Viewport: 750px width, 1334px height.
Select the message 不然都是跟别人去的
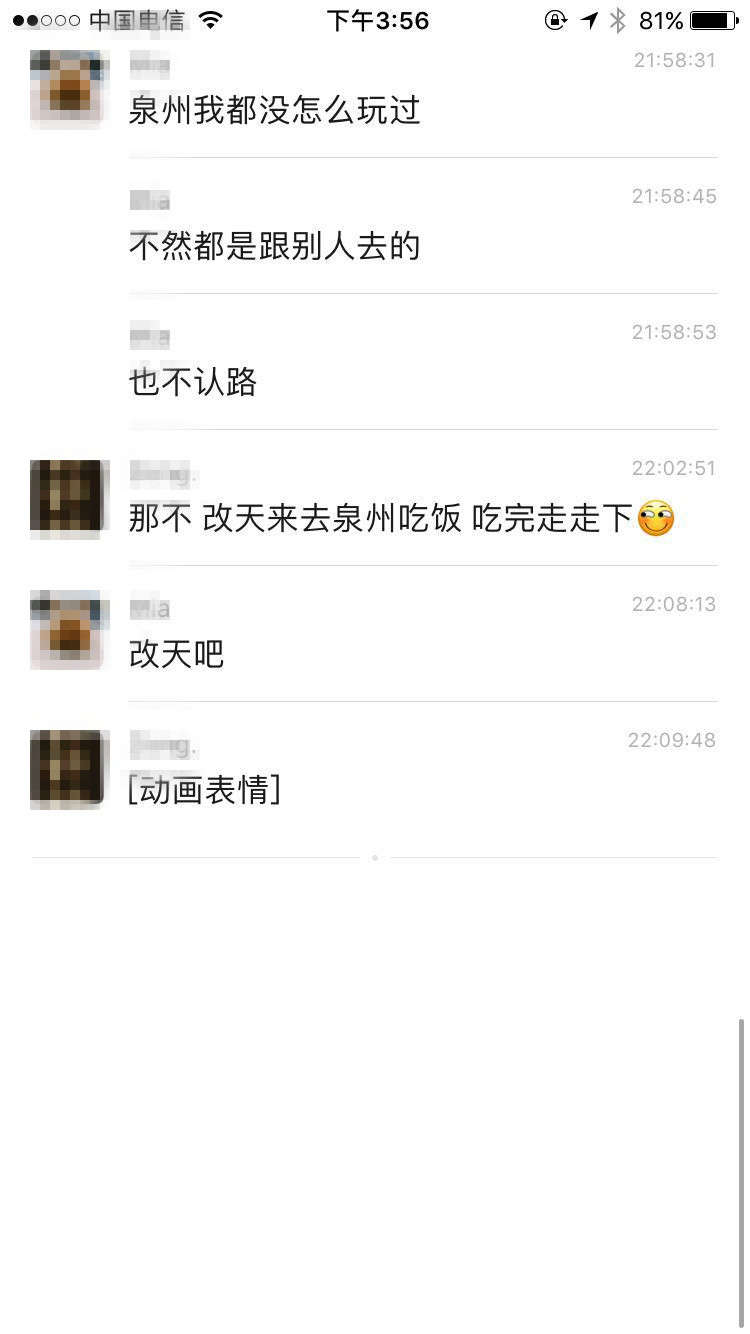pyautogui.click(x=274, y=246)
